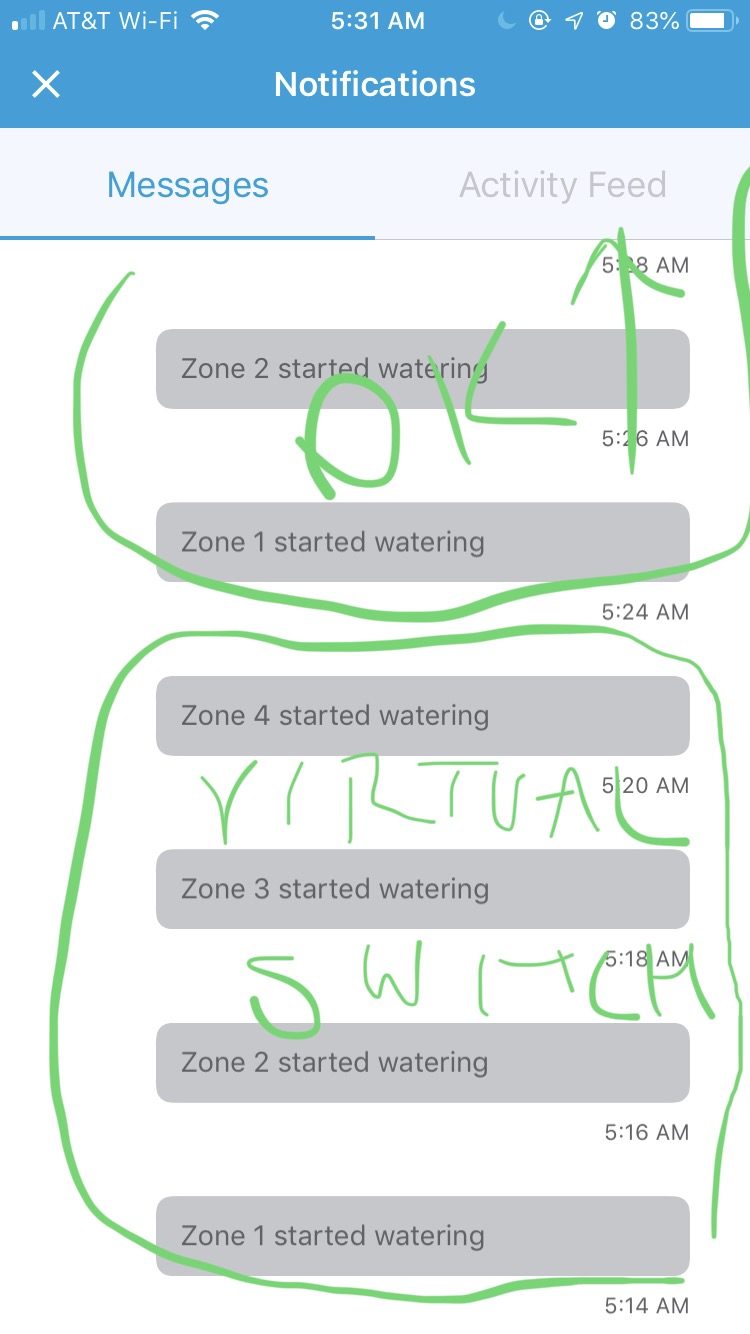This screenshot has height=1334, width=750.
Task: Close the Notifications screen
Action: coord(46,85)
